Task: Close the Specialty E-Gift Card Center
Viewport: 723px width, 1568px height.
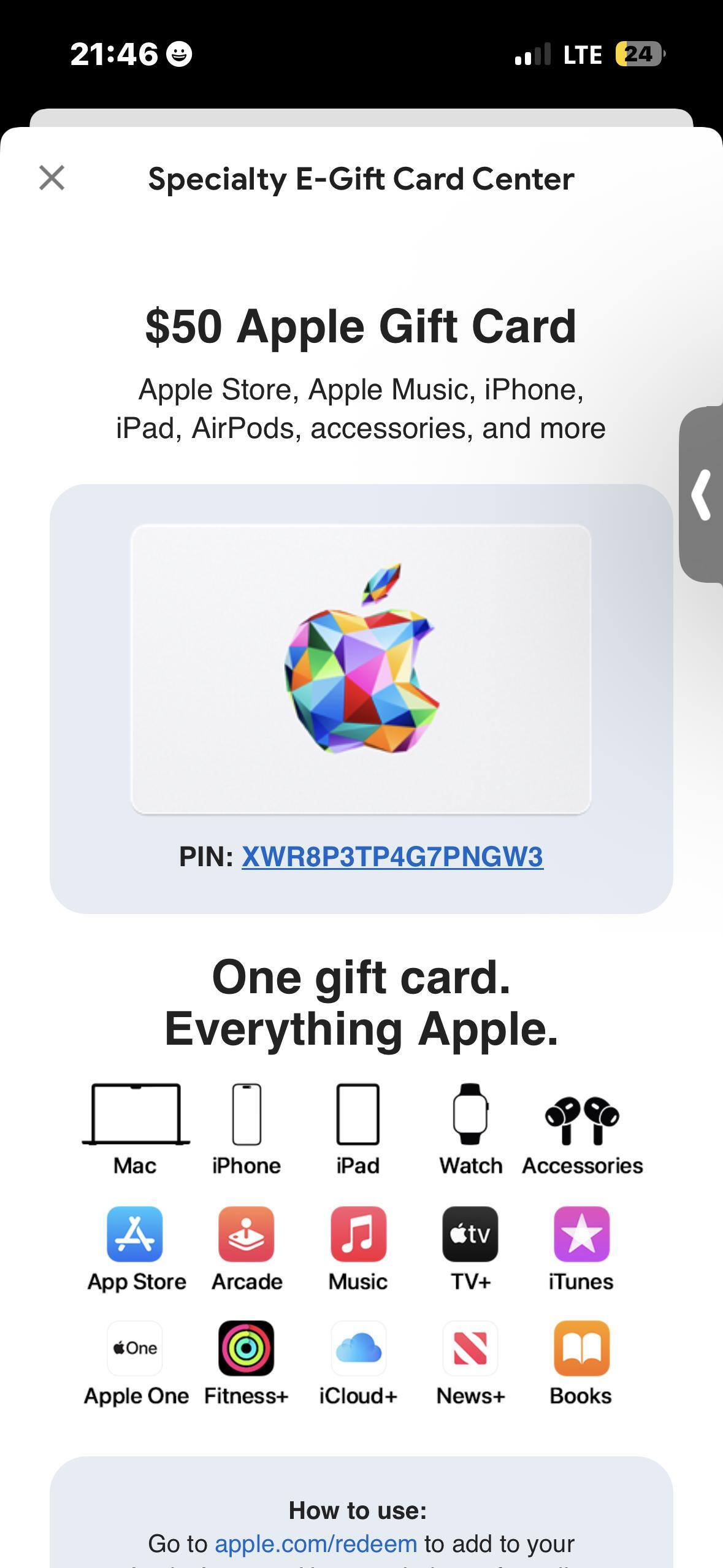Action: (x=52, y=178)
